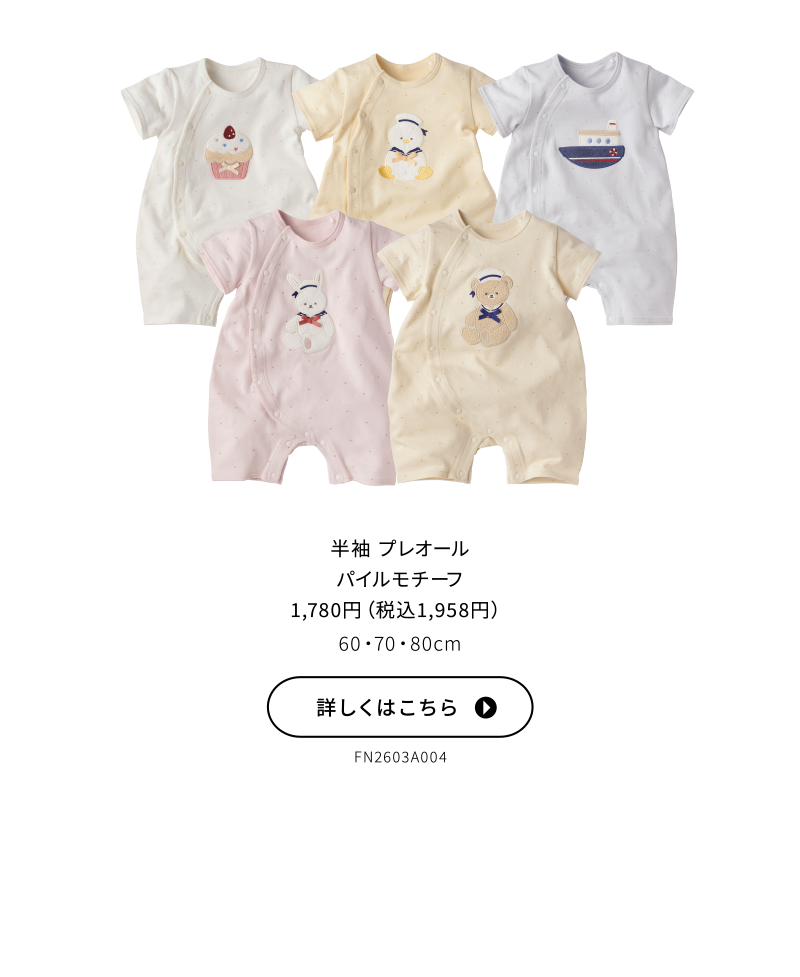This screenshot has height=977, width=800.
Task: Tap the 詳しくはこちら button
Action: (400, 707)
